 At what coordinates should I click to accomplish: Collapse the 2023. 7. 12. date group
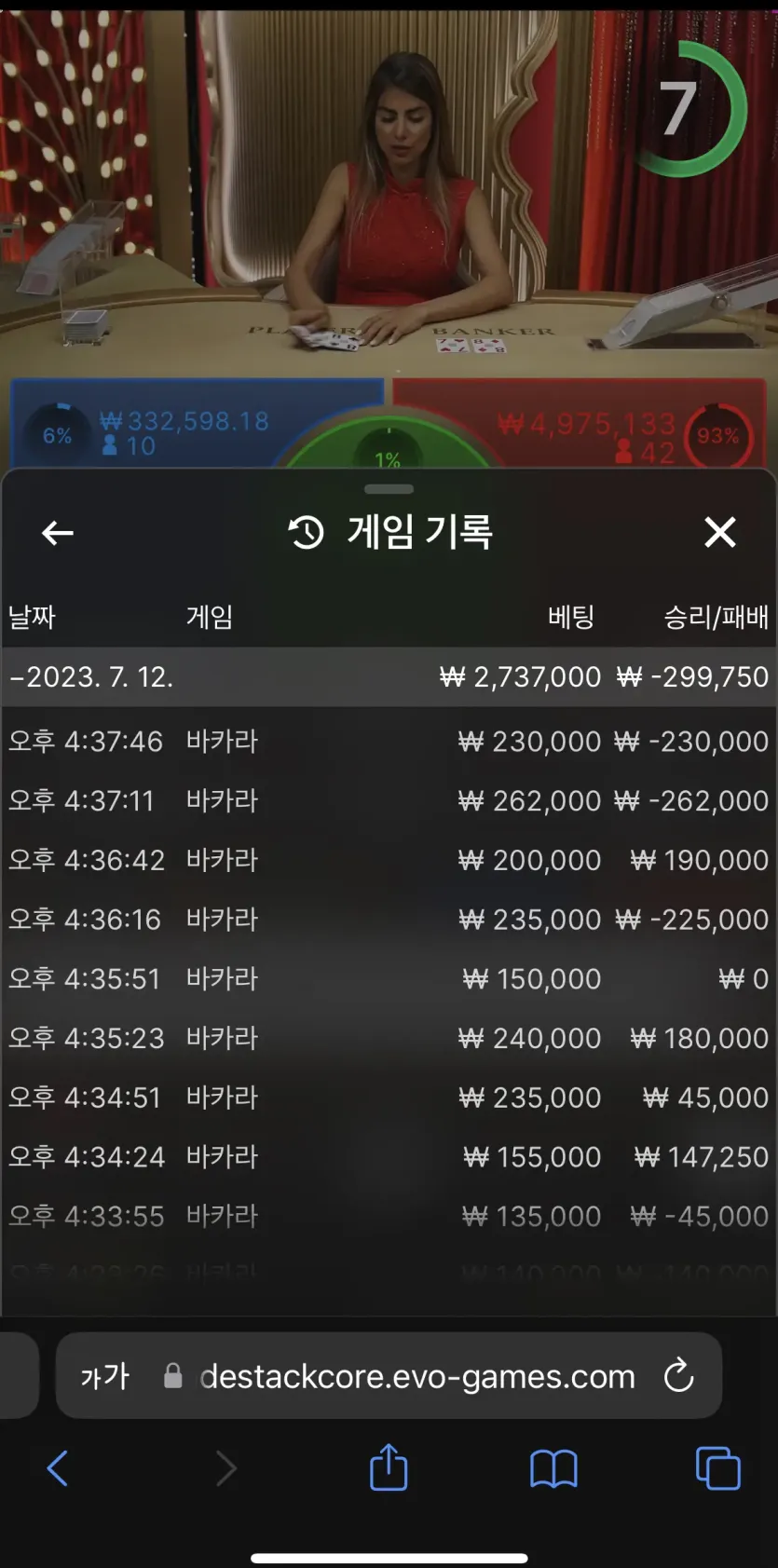[389, 676]
